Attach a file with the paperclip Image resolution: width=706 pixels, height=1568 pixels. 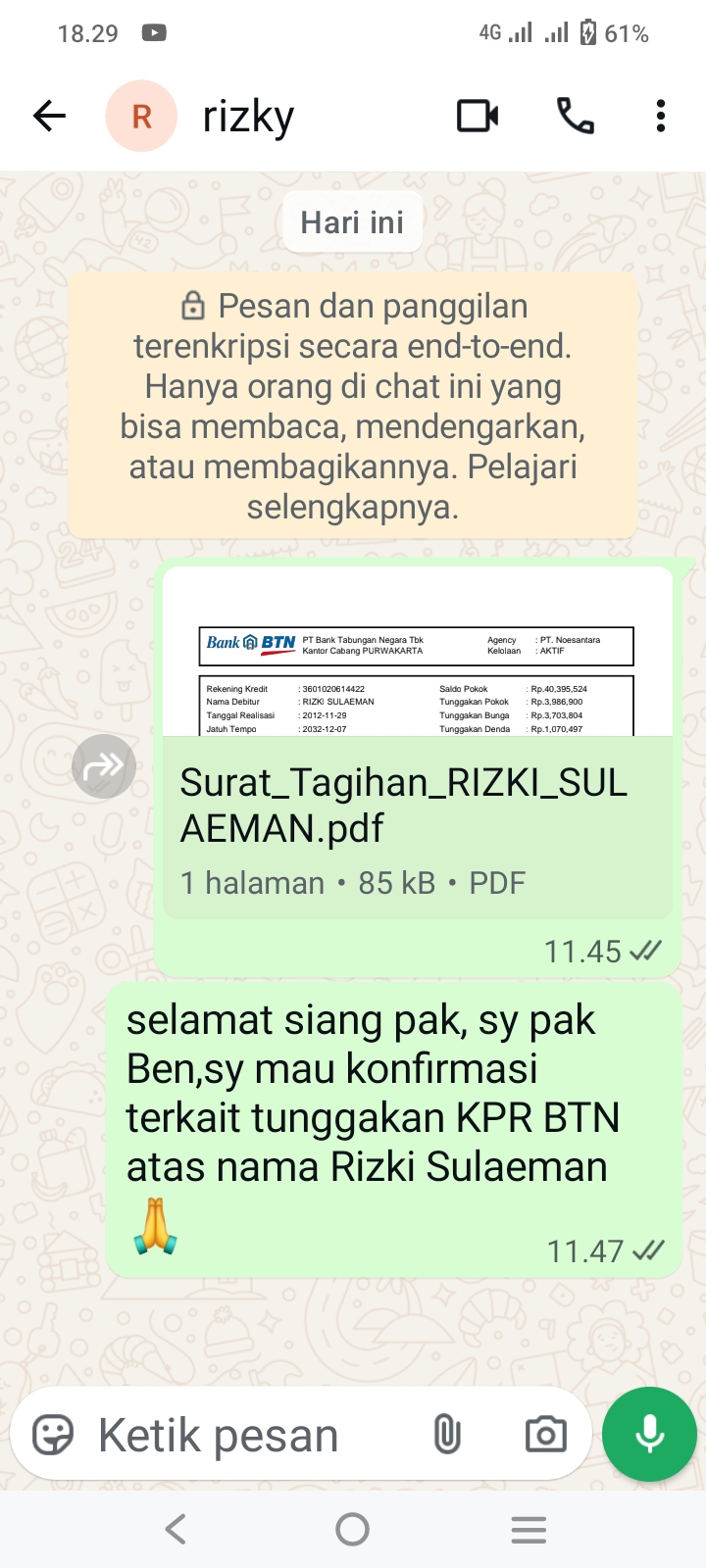point(447,1435)
